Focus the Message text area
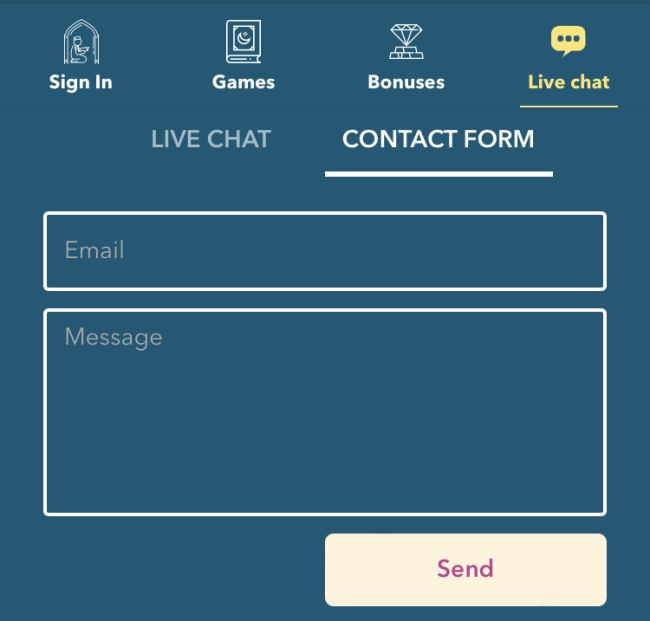This screenshot has height=621, width=650. click(x=325, y=412)
